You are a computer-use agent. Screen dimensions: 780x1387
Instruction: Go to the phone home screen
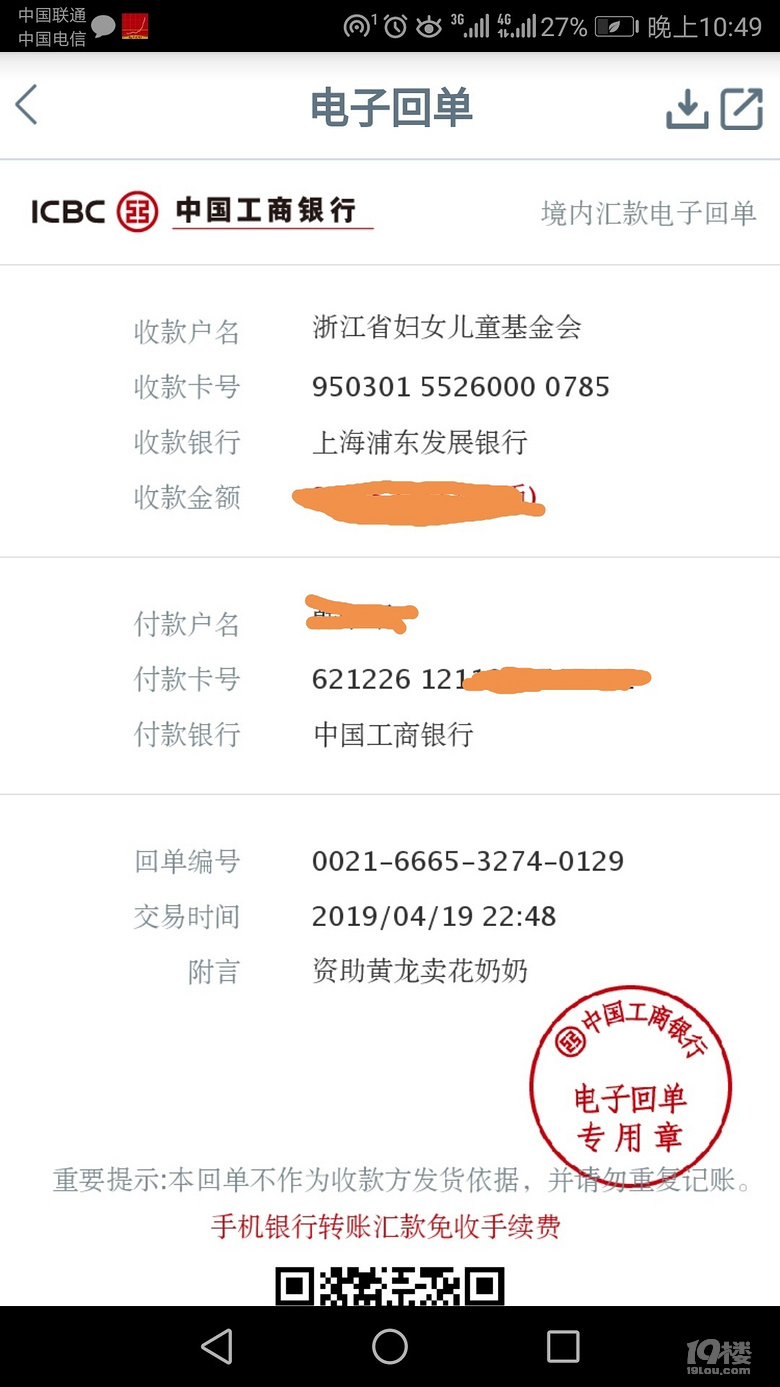390,1346
